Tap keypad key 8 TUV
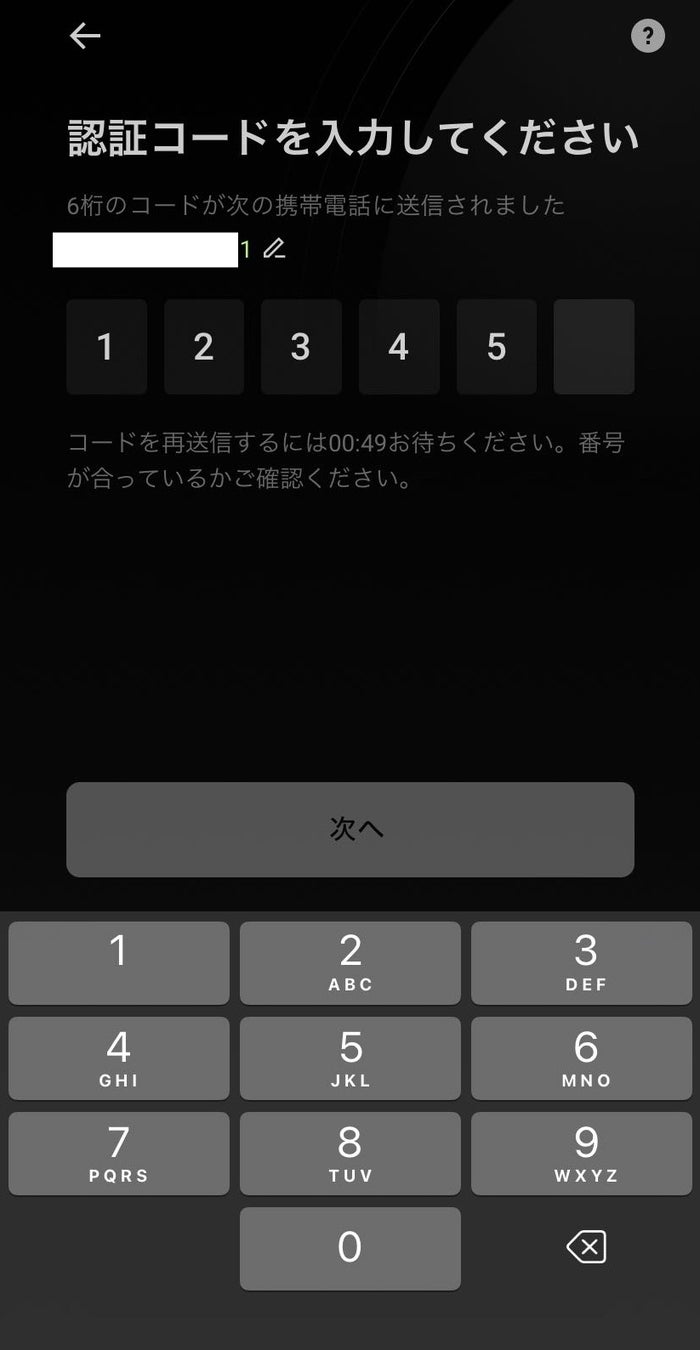Screen dimensions: 700x1350 point(350,1153)
